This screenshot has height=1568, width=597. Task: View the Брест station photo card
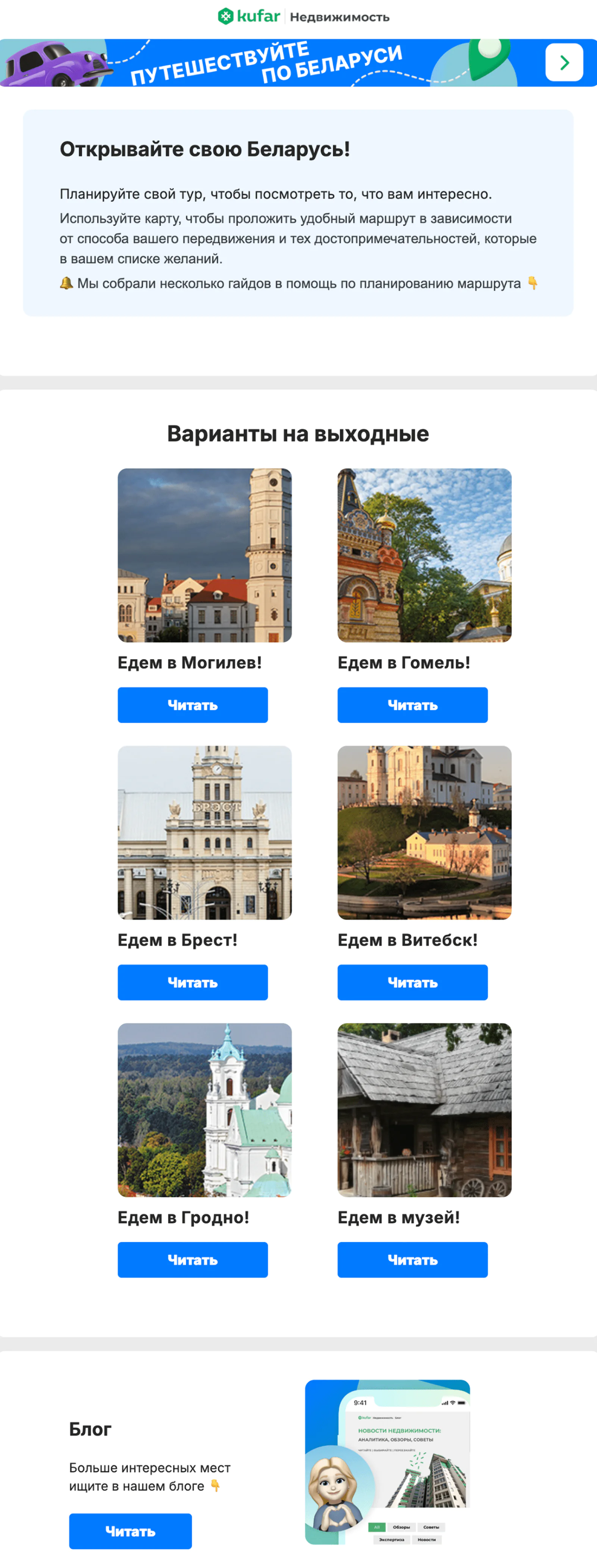(x=205, y=832)
